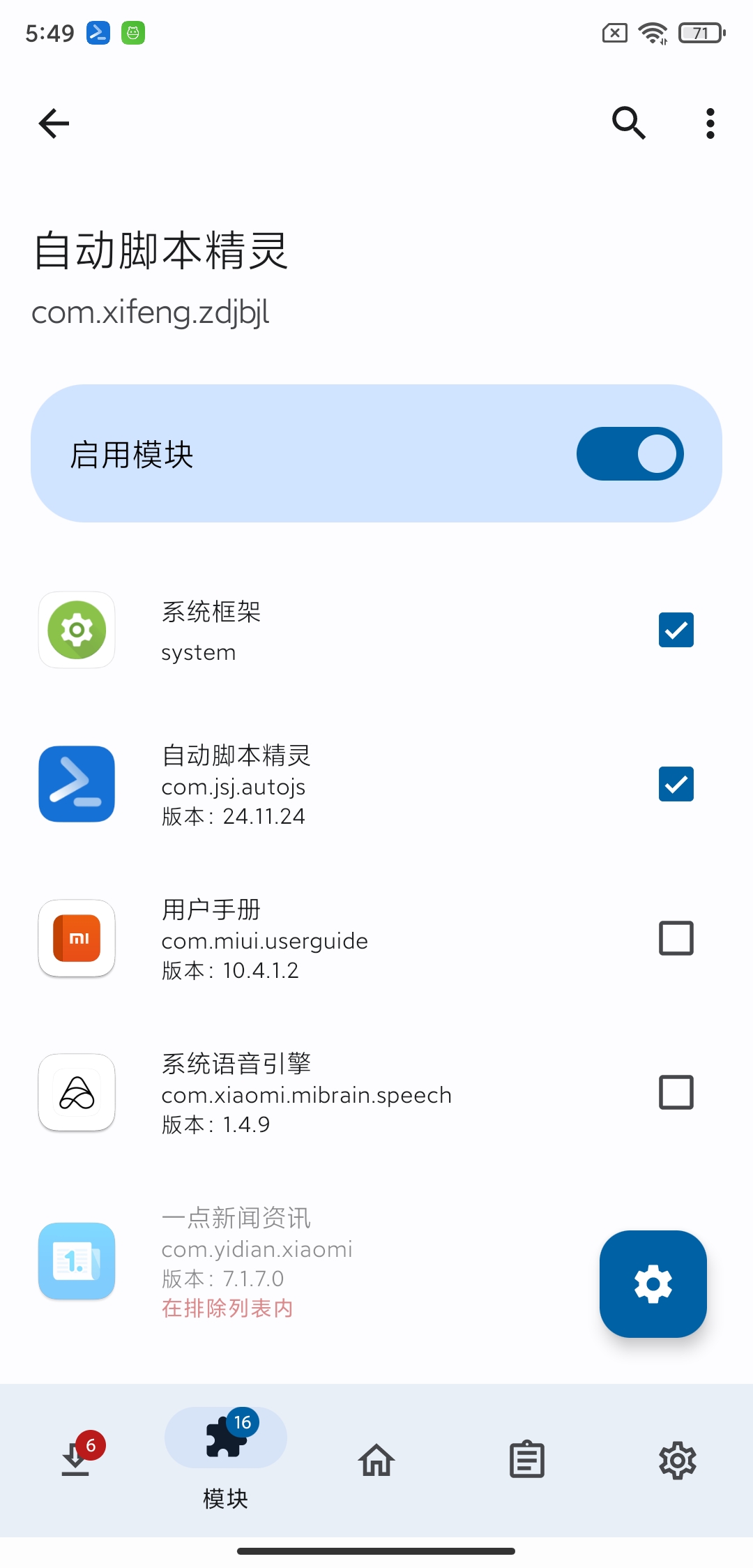This screenshot has width=753, height=1568.
Task: Uncheck the com.jsj.autojs checkbox
Action: click(x=676, y=784)
